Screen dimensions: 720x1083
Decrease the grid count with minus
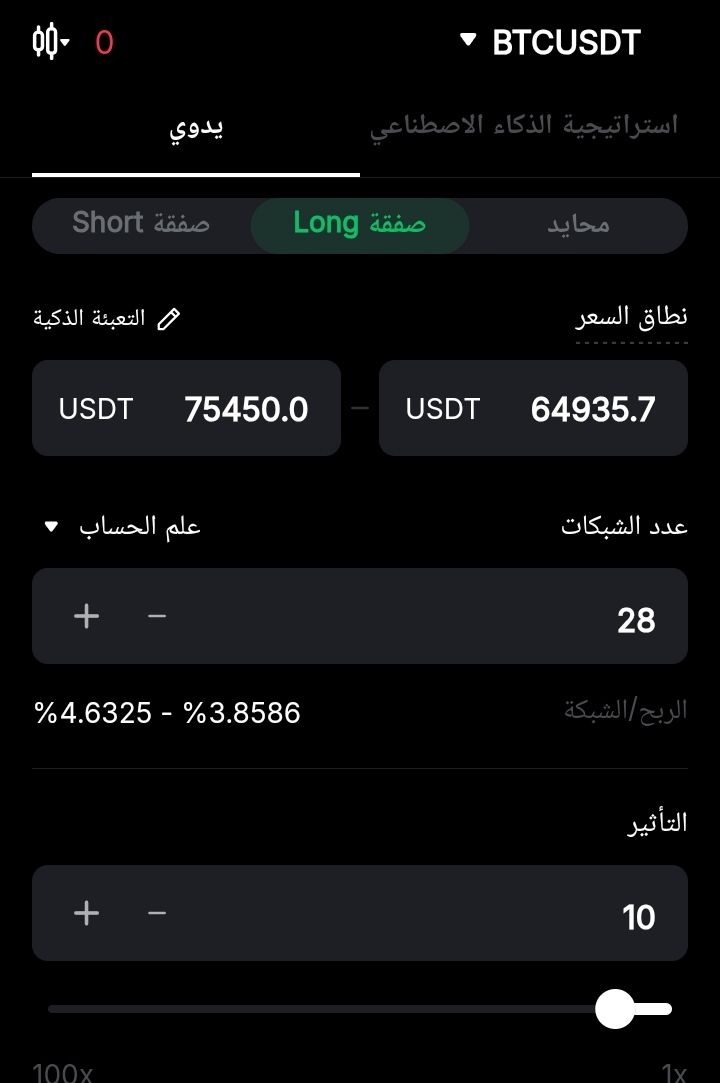tap(157, 616)
